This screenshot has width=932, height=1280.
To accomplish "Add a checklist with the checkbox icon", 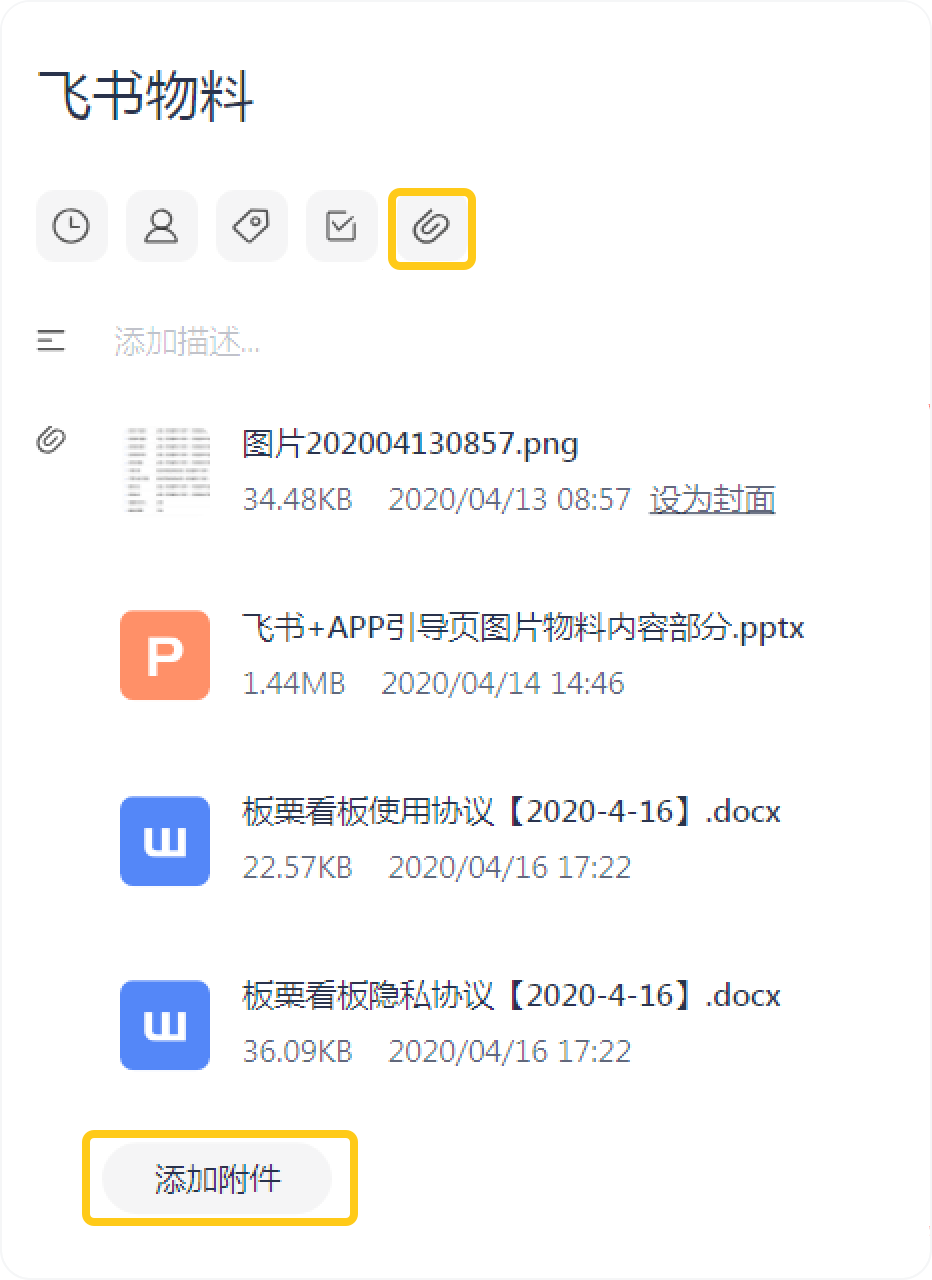I will point(341,227).
